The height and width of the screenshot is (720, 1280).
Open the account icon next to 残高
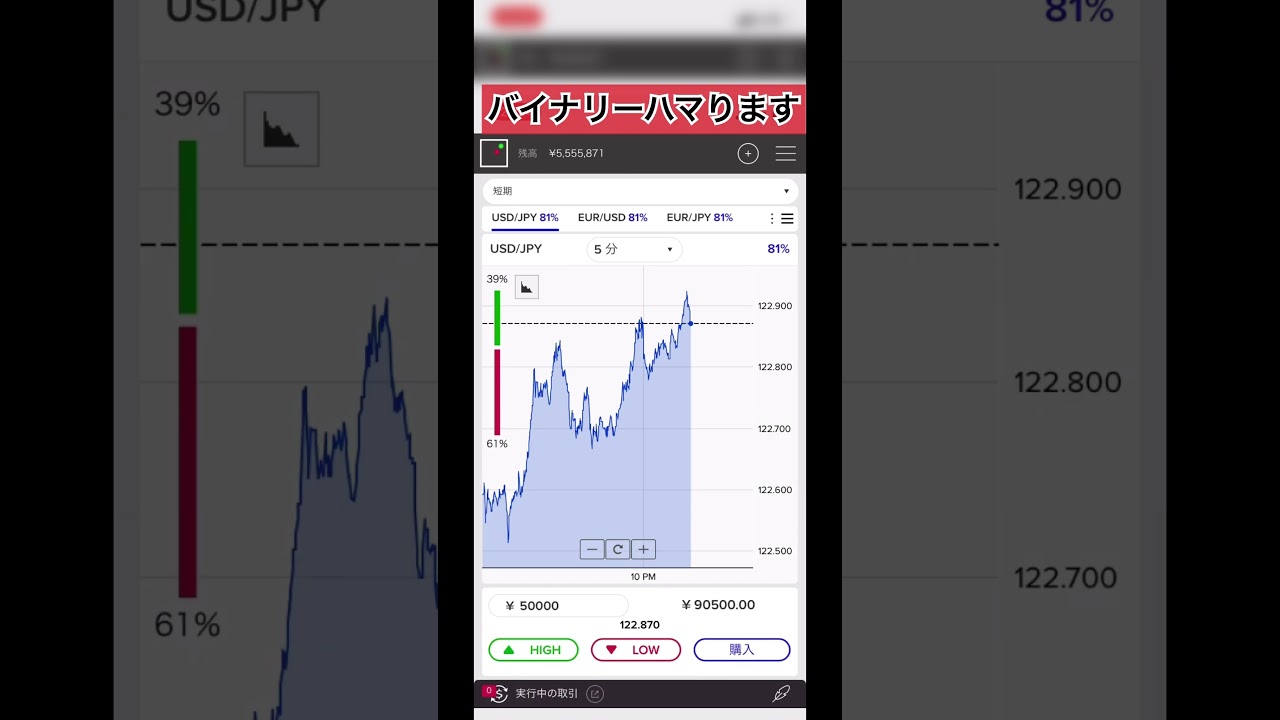coord(494,153)
